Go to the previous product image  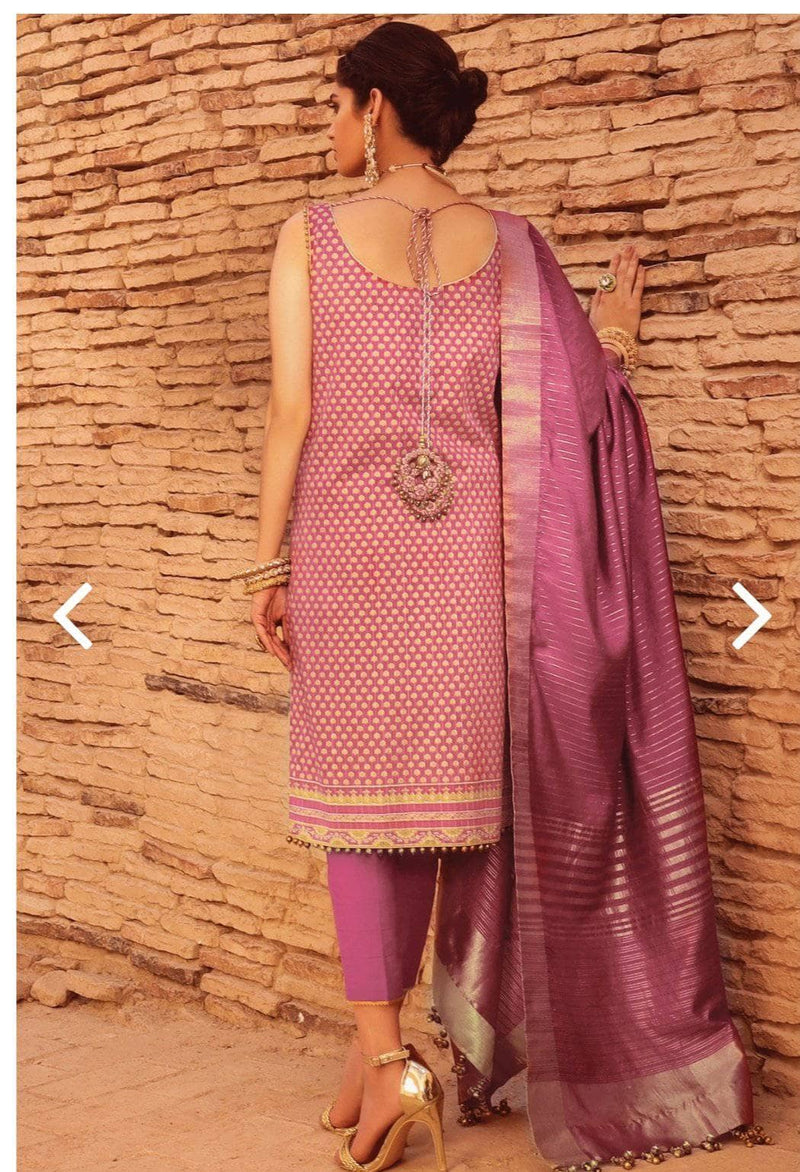[72, 615]
